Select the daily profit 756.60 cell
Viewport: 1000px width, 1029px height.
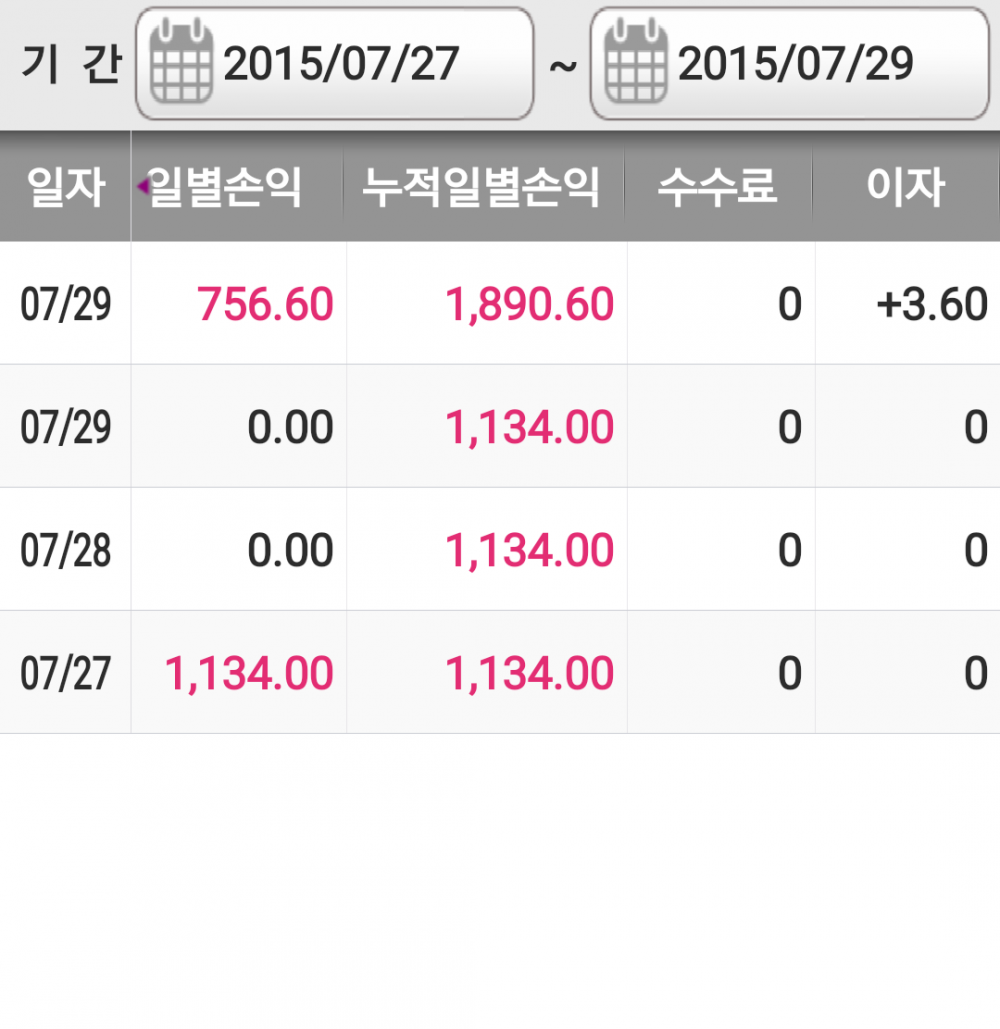coord(263,303)
